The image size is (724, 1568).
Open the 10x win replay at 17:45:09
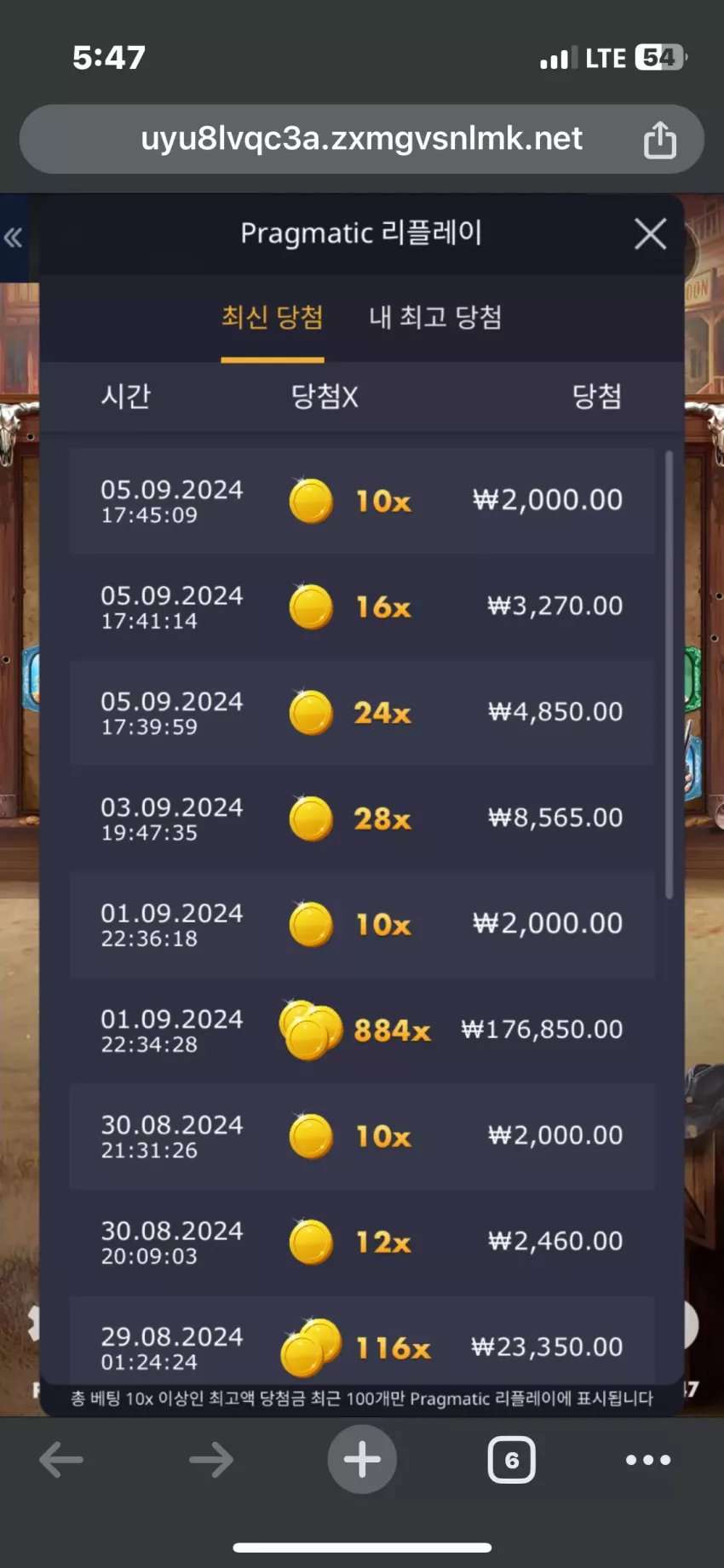[x=362, y=501]
